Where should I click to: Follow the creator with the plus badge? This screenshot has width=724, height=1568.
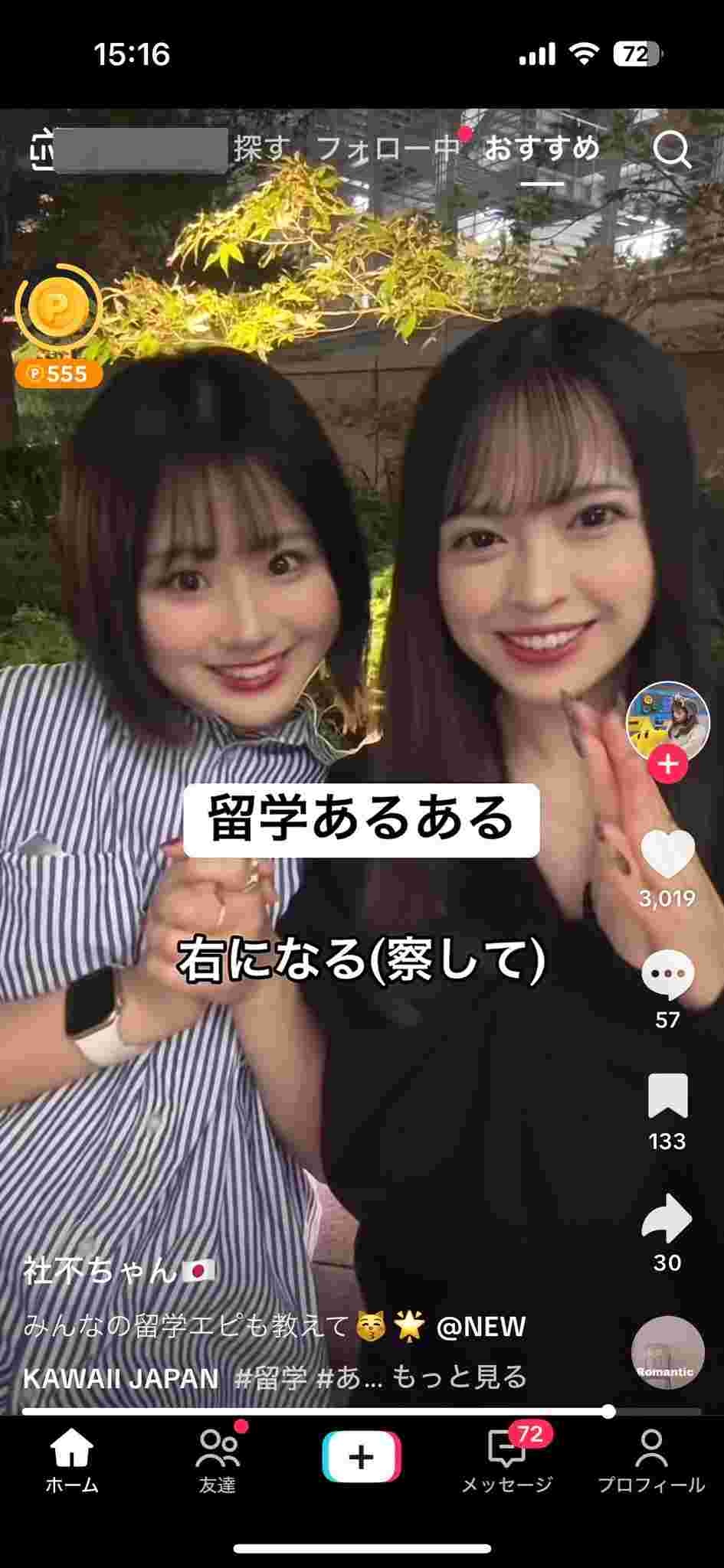[667, 765]
